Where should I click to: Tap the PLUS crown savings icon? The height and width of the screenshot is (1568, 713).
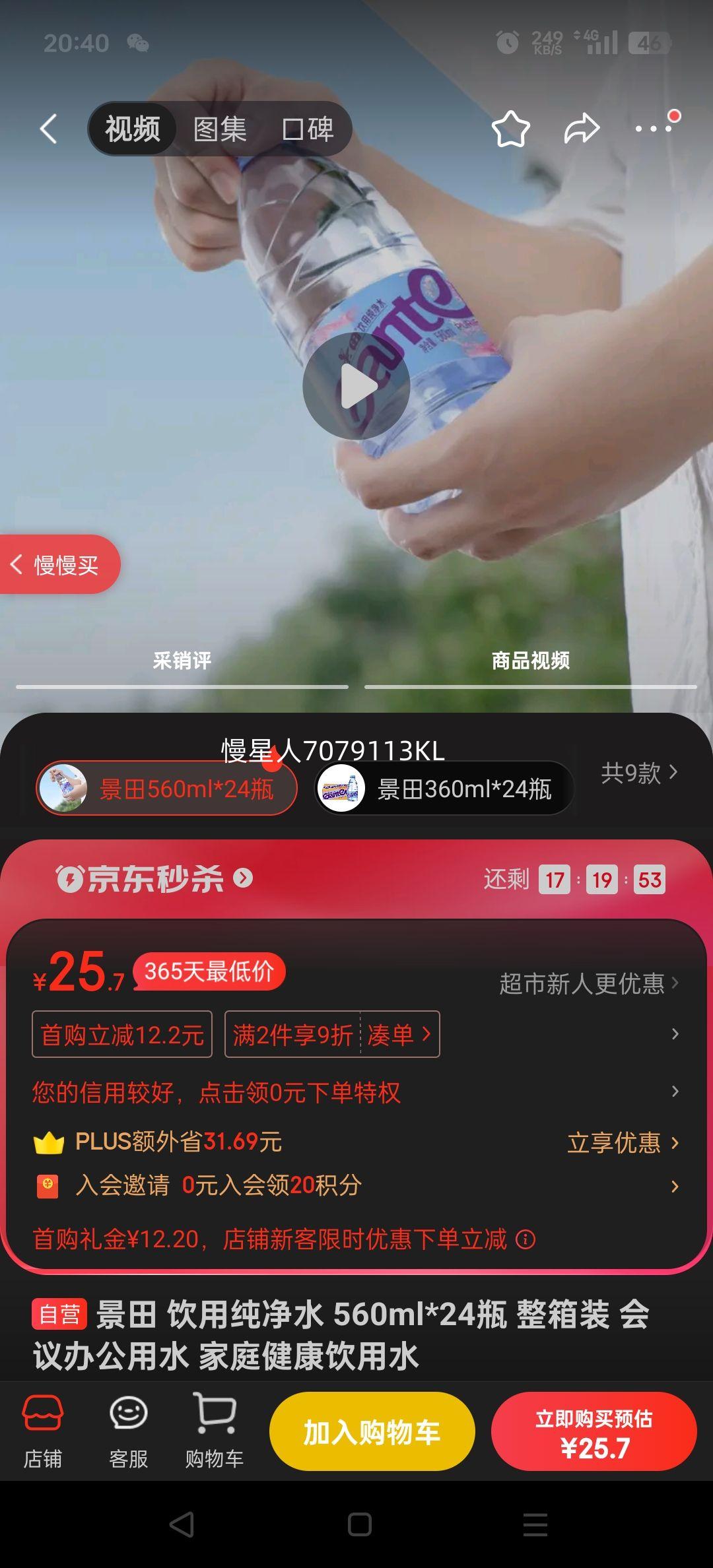48,1144
